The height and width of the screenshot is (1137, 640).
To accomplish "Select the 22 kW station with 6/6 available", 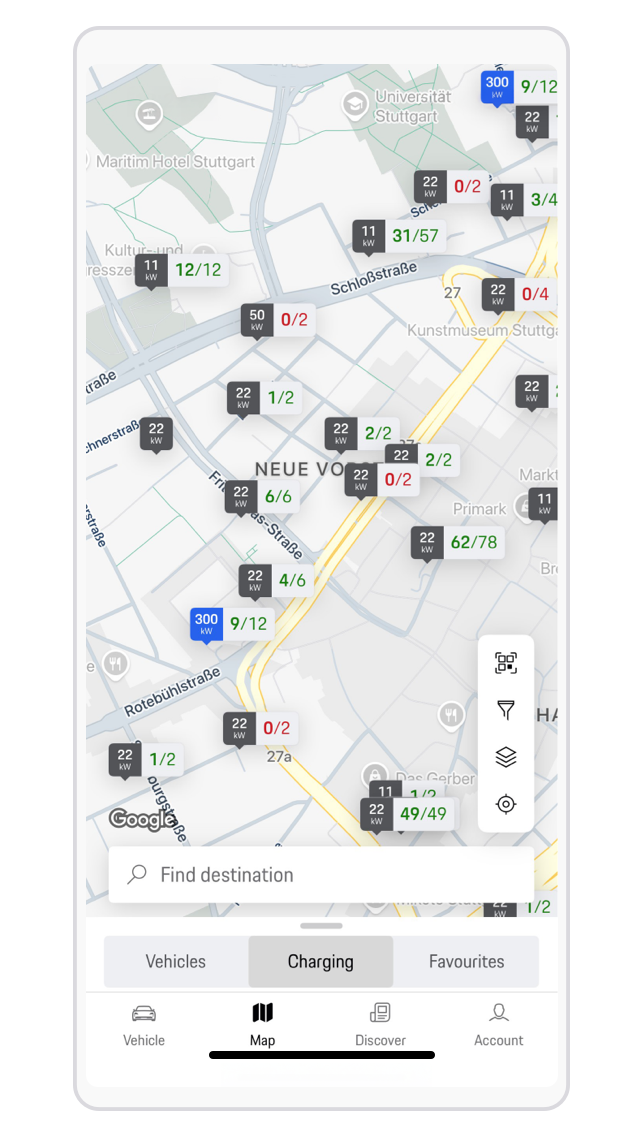I will pyautogui.click(x=259, y=496).
